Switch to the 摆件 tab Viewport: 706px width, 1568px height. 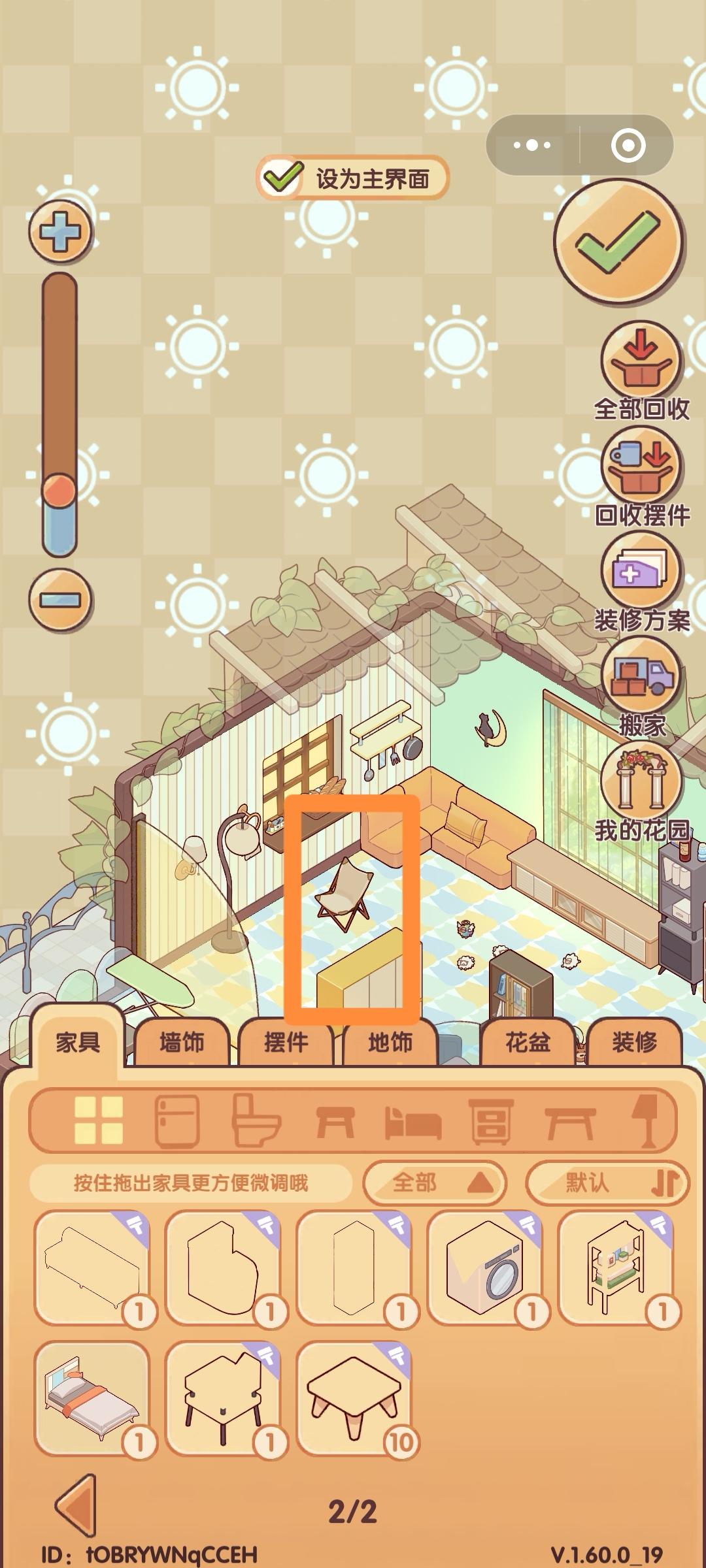coord(286,1042)
